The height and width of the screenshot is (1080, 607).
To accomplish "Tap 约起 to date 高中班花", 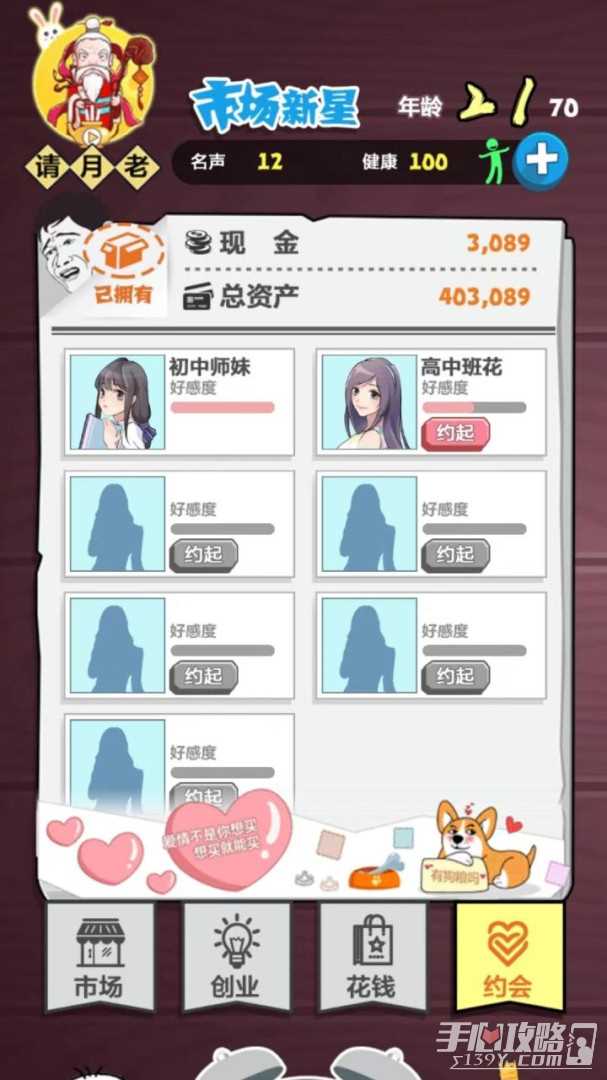I will (455, 433).
